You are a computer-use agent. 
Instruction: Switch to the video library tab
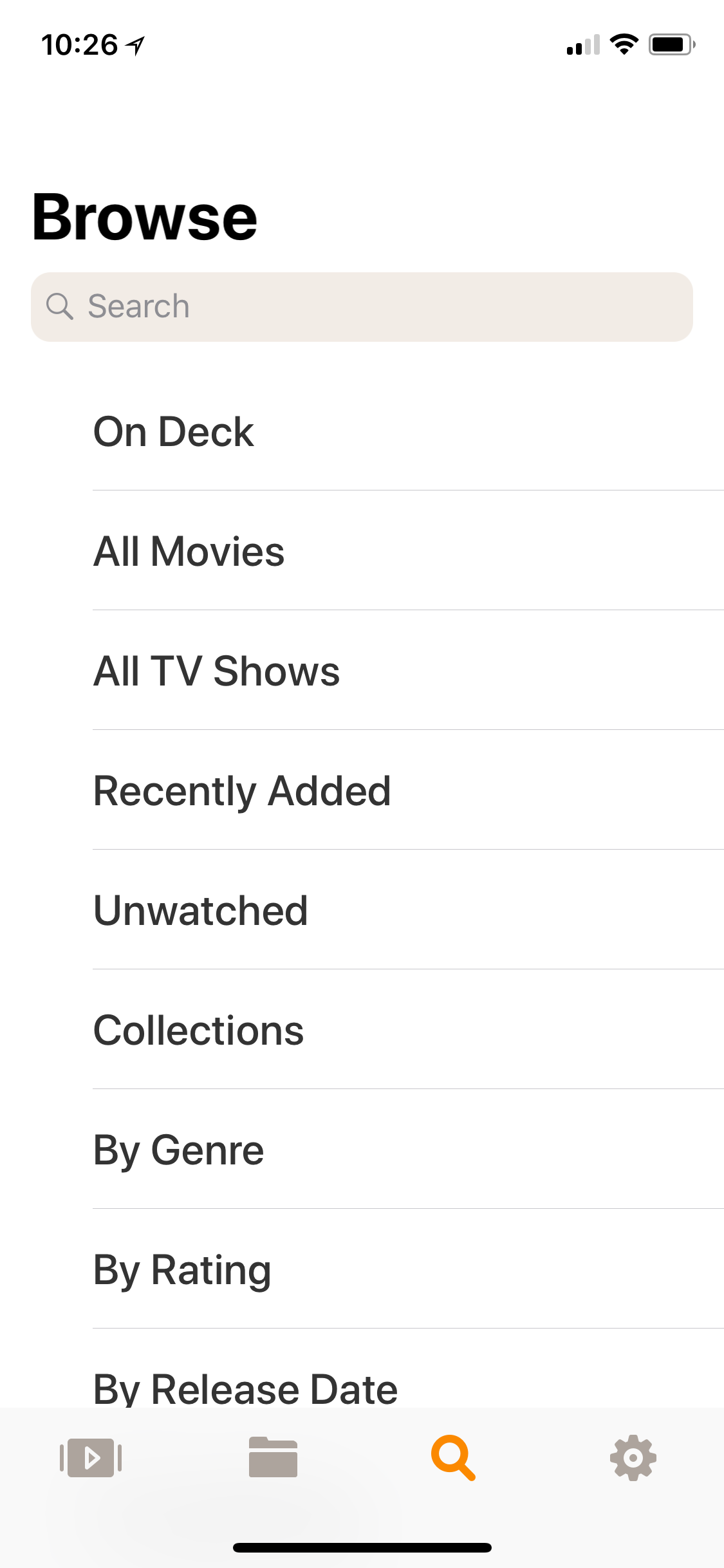point(91,1458)
